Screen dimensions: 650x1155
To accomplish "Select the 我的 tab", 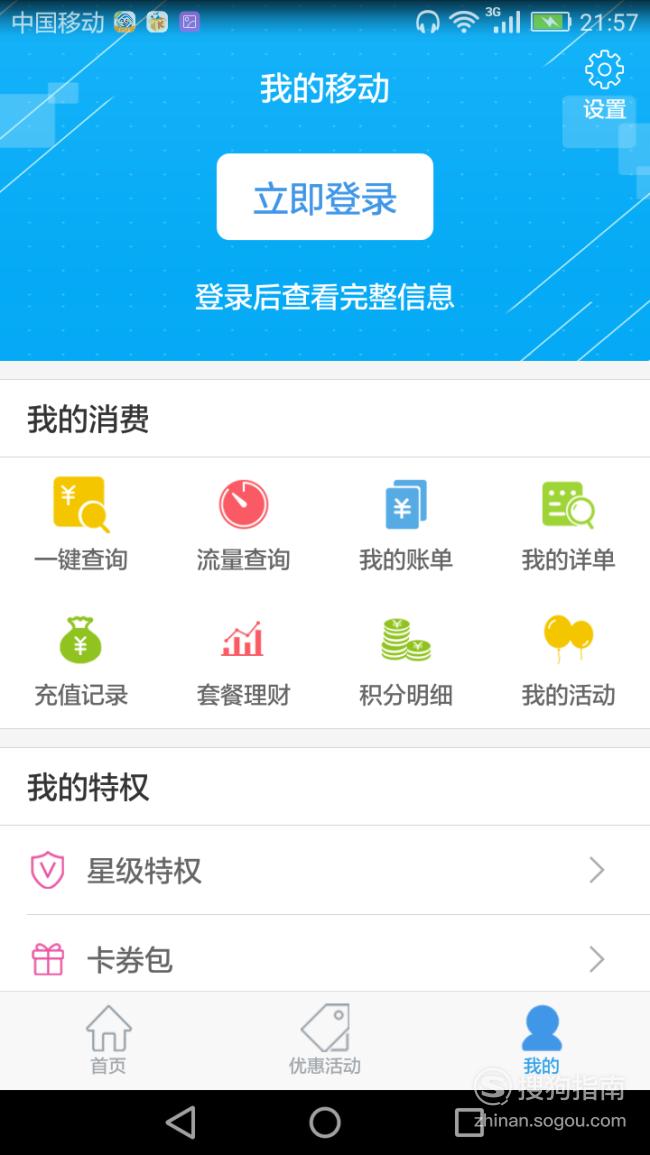I will coord(542,1040).
